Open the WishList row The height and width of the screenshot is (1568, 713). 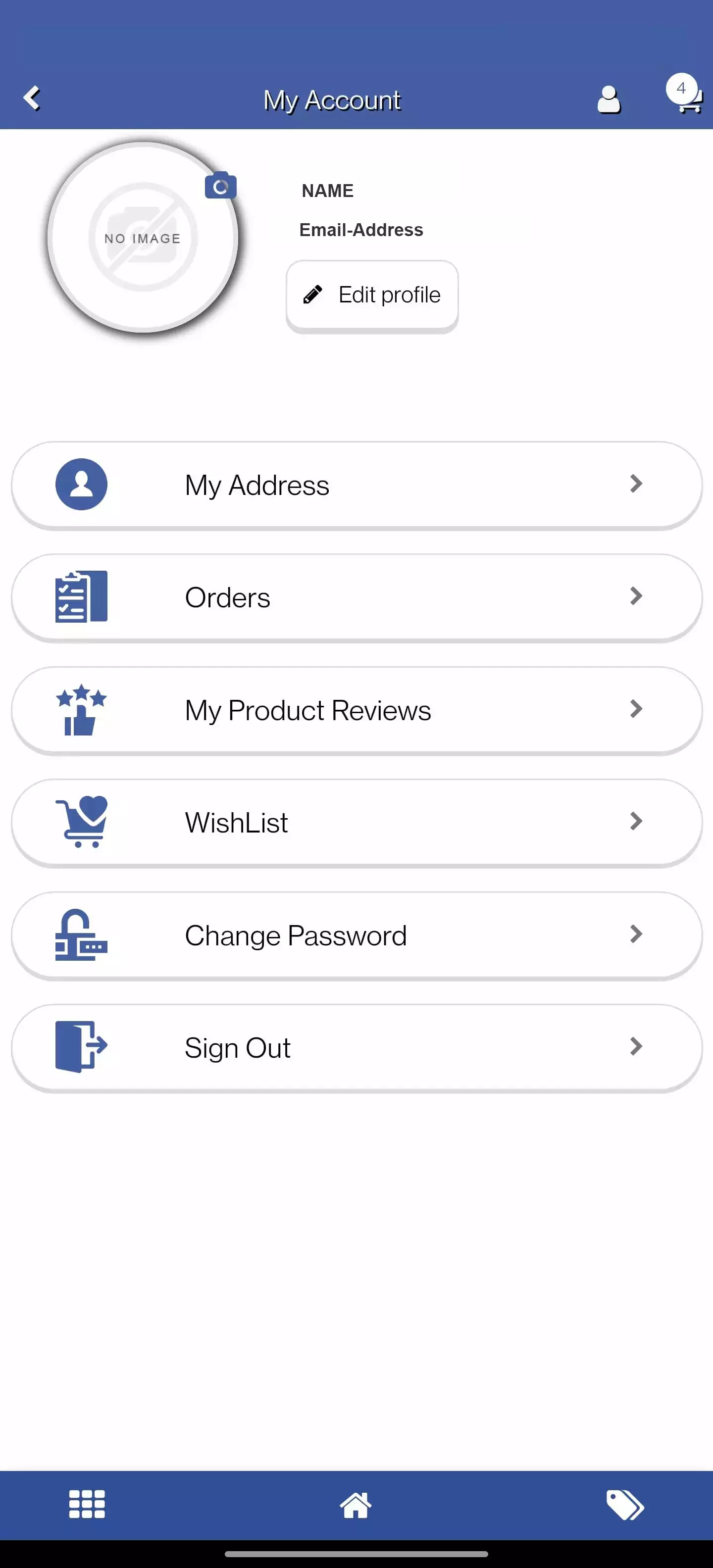point(356,822)
